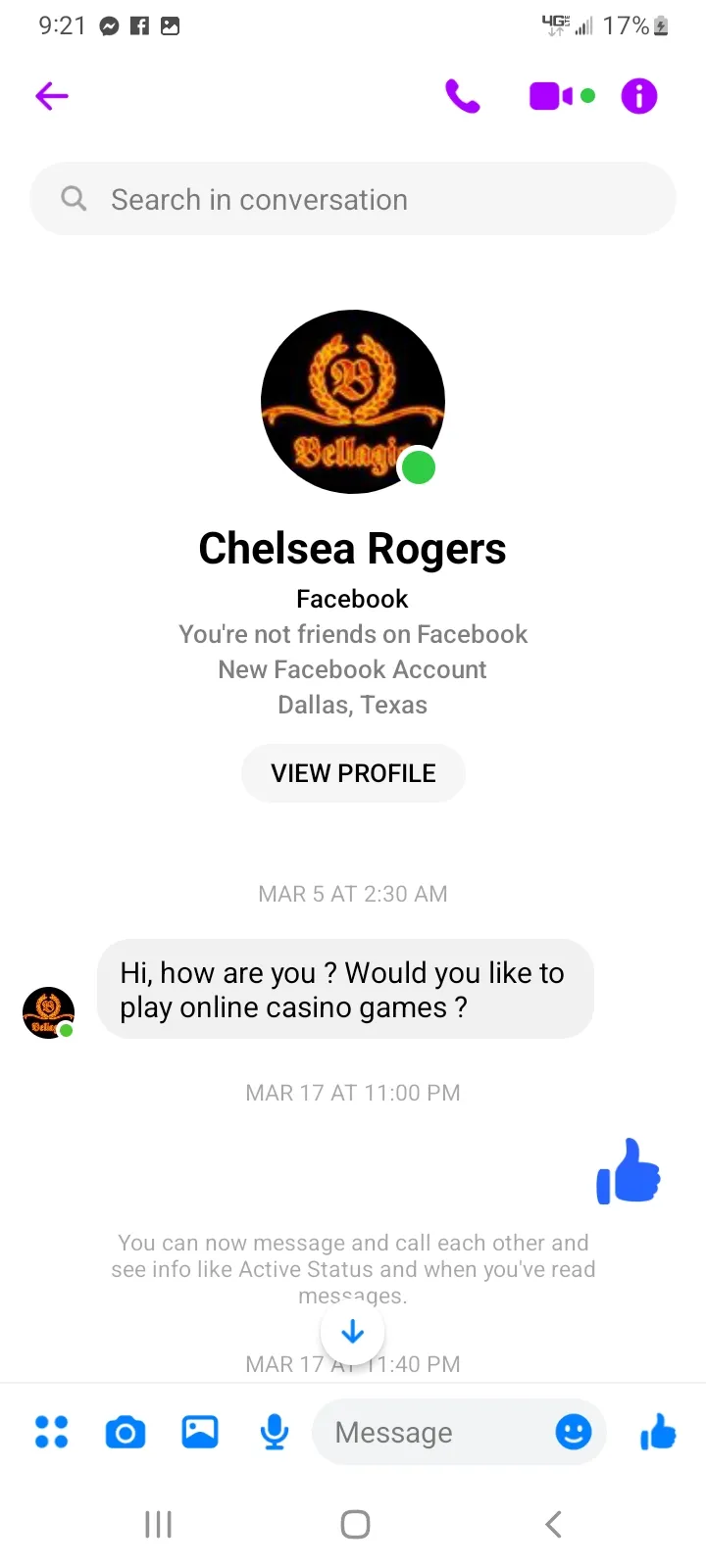
Task: Open recent apps from navigation bar
Action: [x=158, y=1524]
